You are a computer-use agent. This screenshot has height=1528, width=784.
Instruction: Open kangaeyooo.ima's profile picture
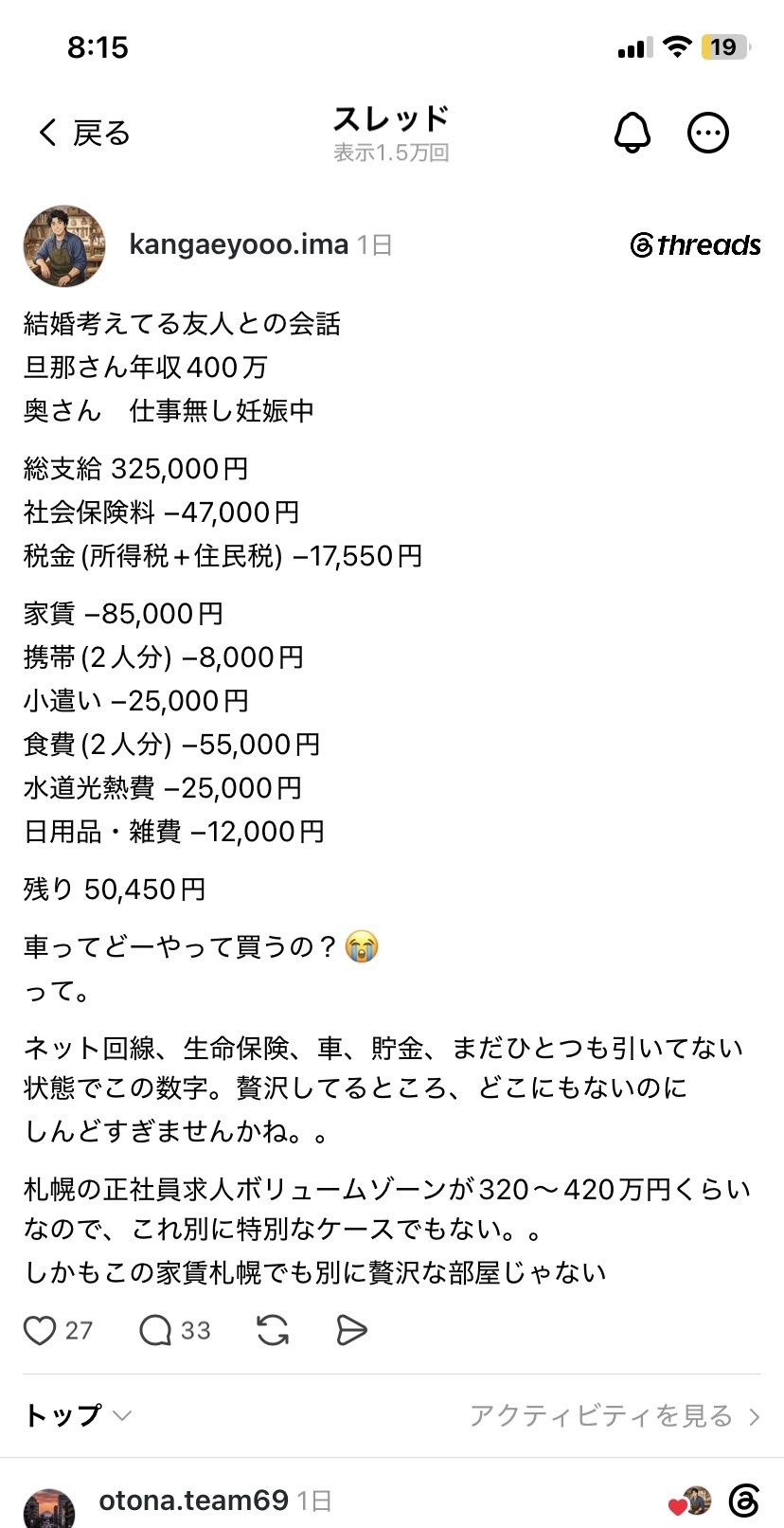(64, 245)
